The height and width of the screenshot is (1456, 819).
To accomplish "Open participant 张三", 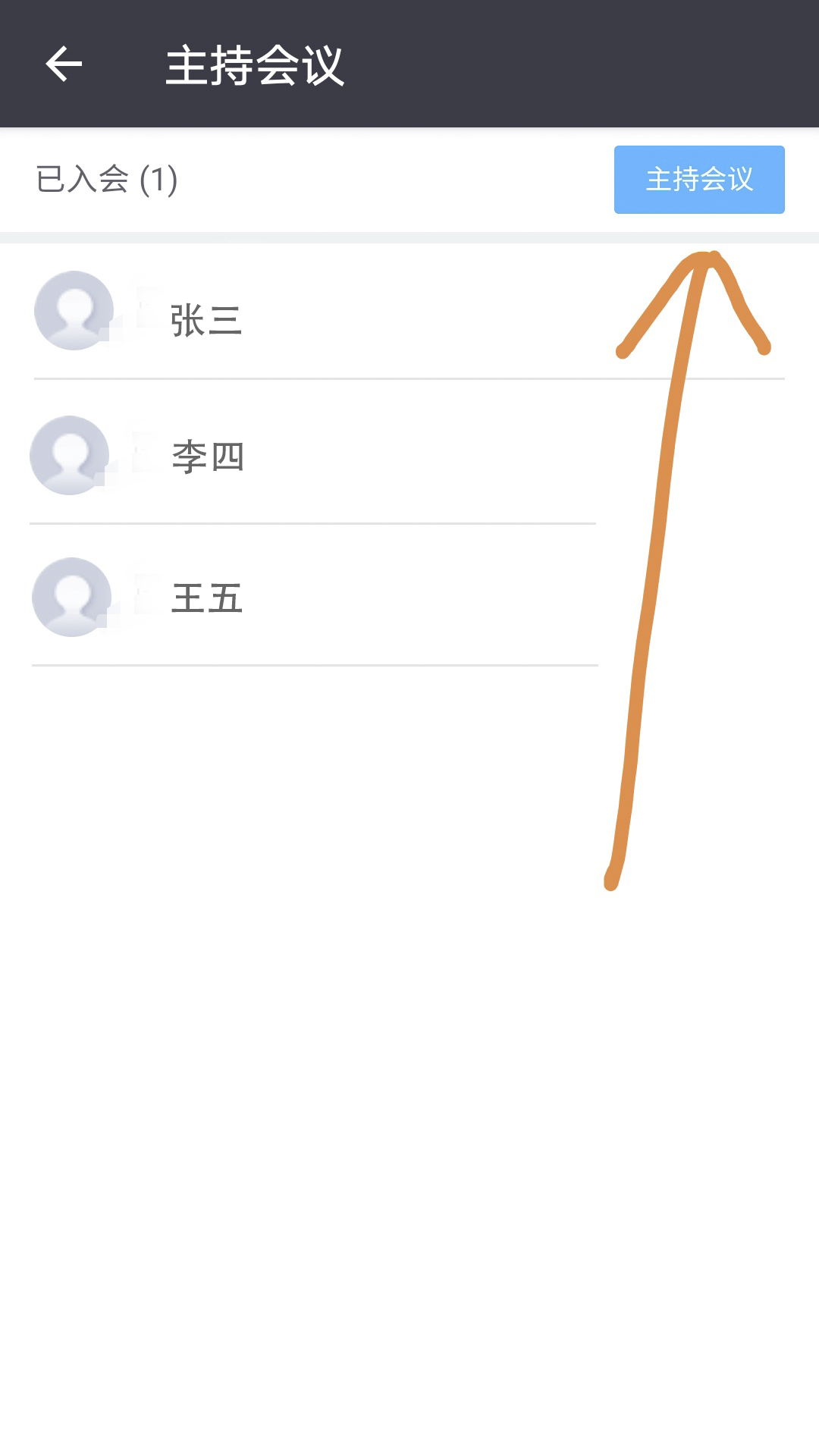I will (409, 311).
